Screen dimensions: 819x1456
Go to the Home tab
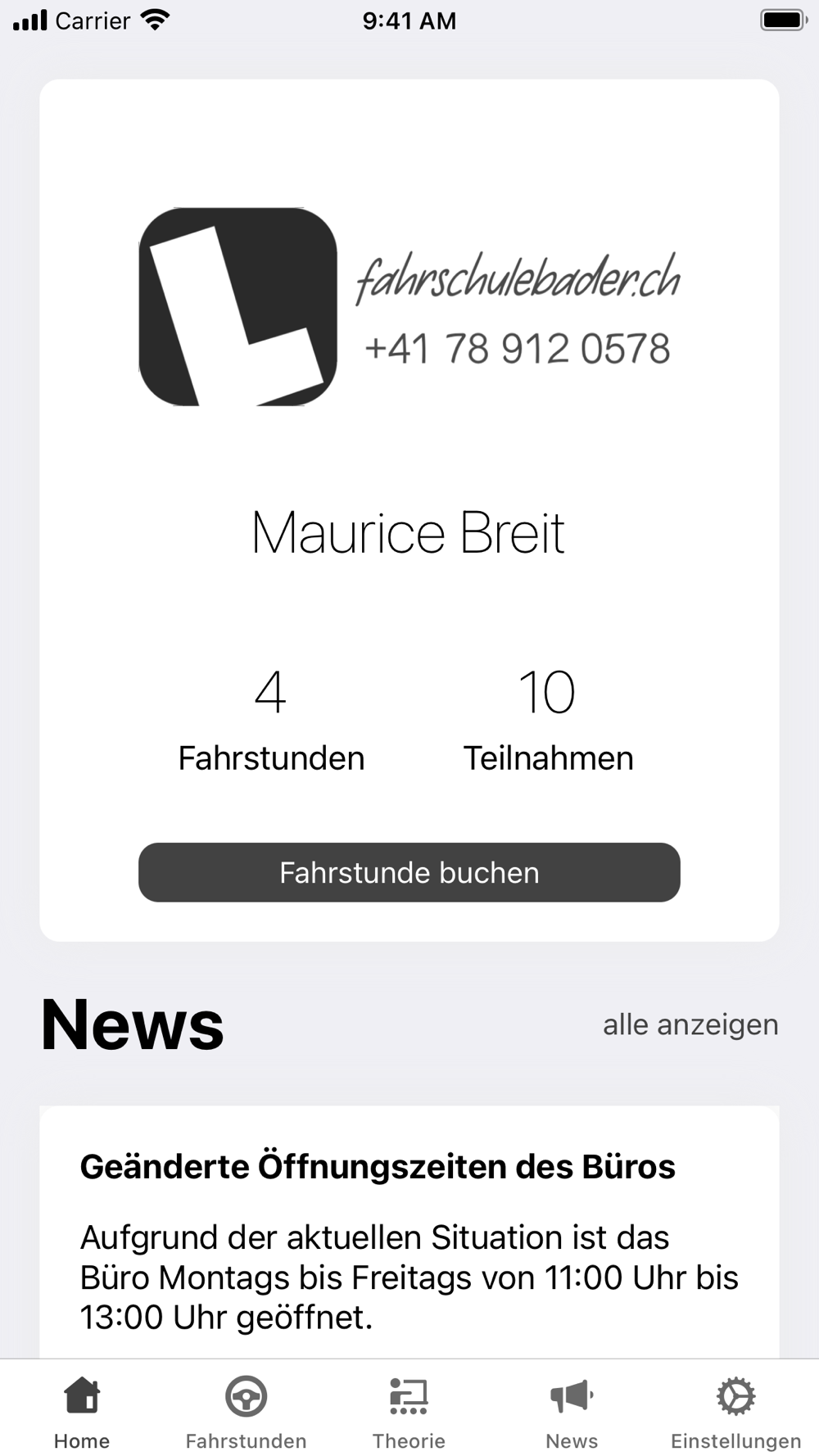[x=82, y=1412]
